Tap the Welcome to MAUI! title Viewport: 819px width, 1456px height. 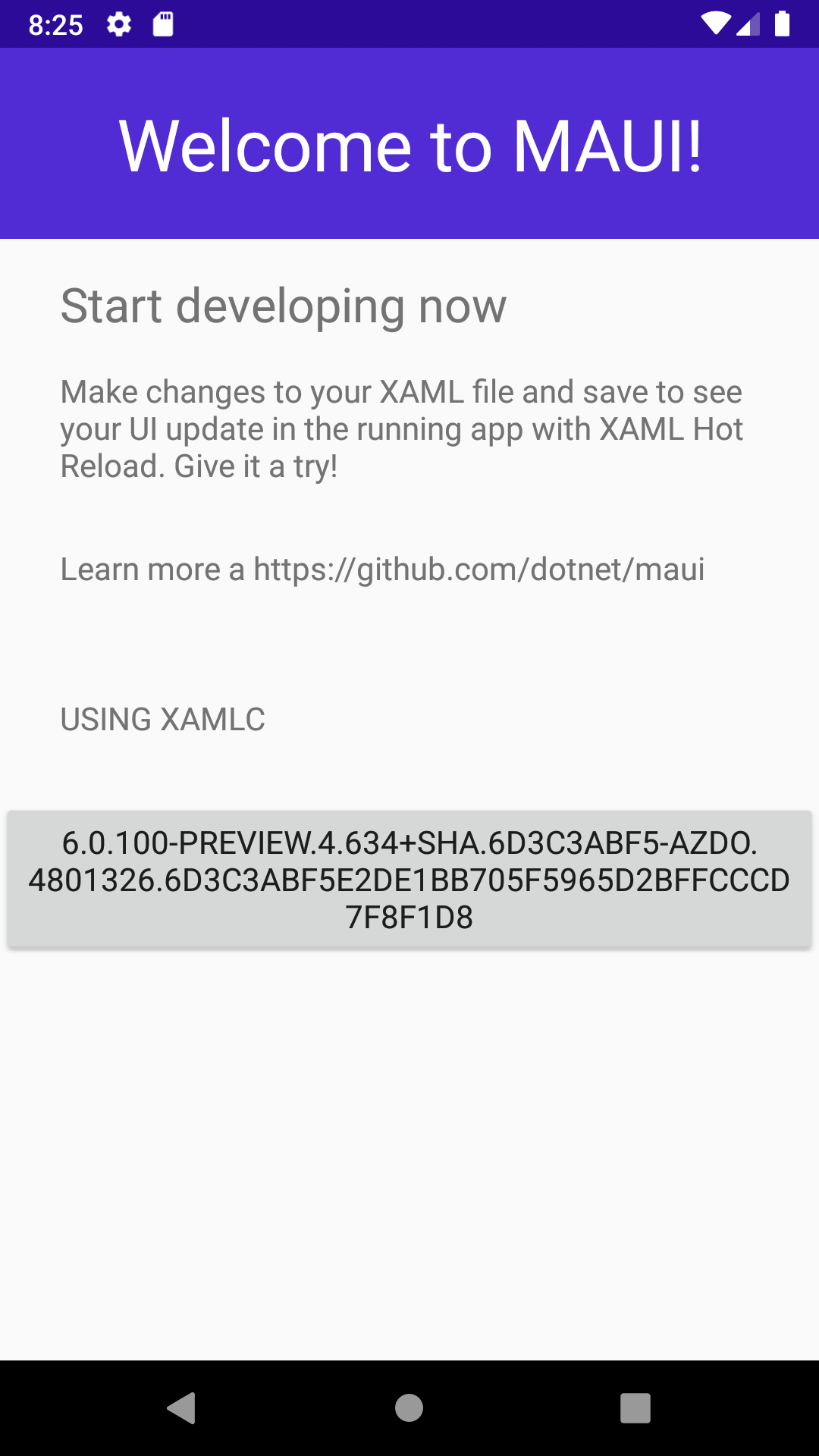click(409, 146)
